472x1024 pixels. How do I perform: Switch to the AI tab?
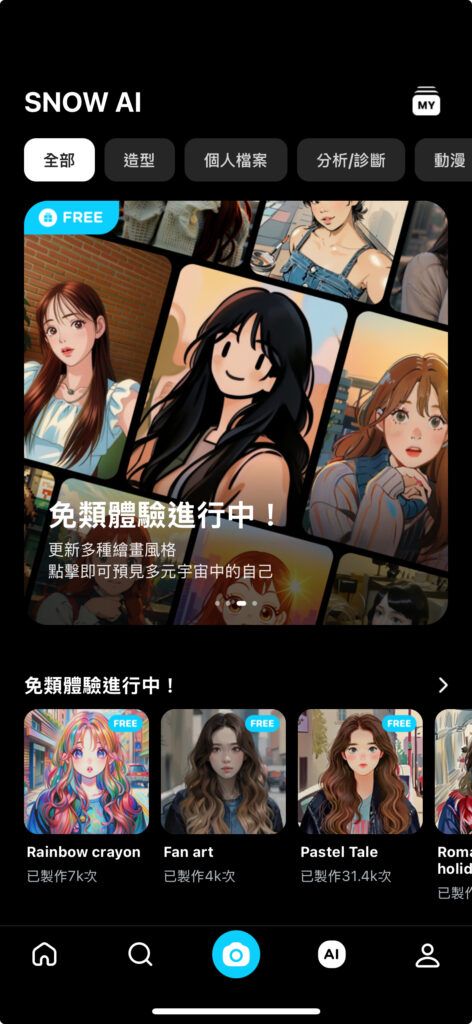pos(332,955)
